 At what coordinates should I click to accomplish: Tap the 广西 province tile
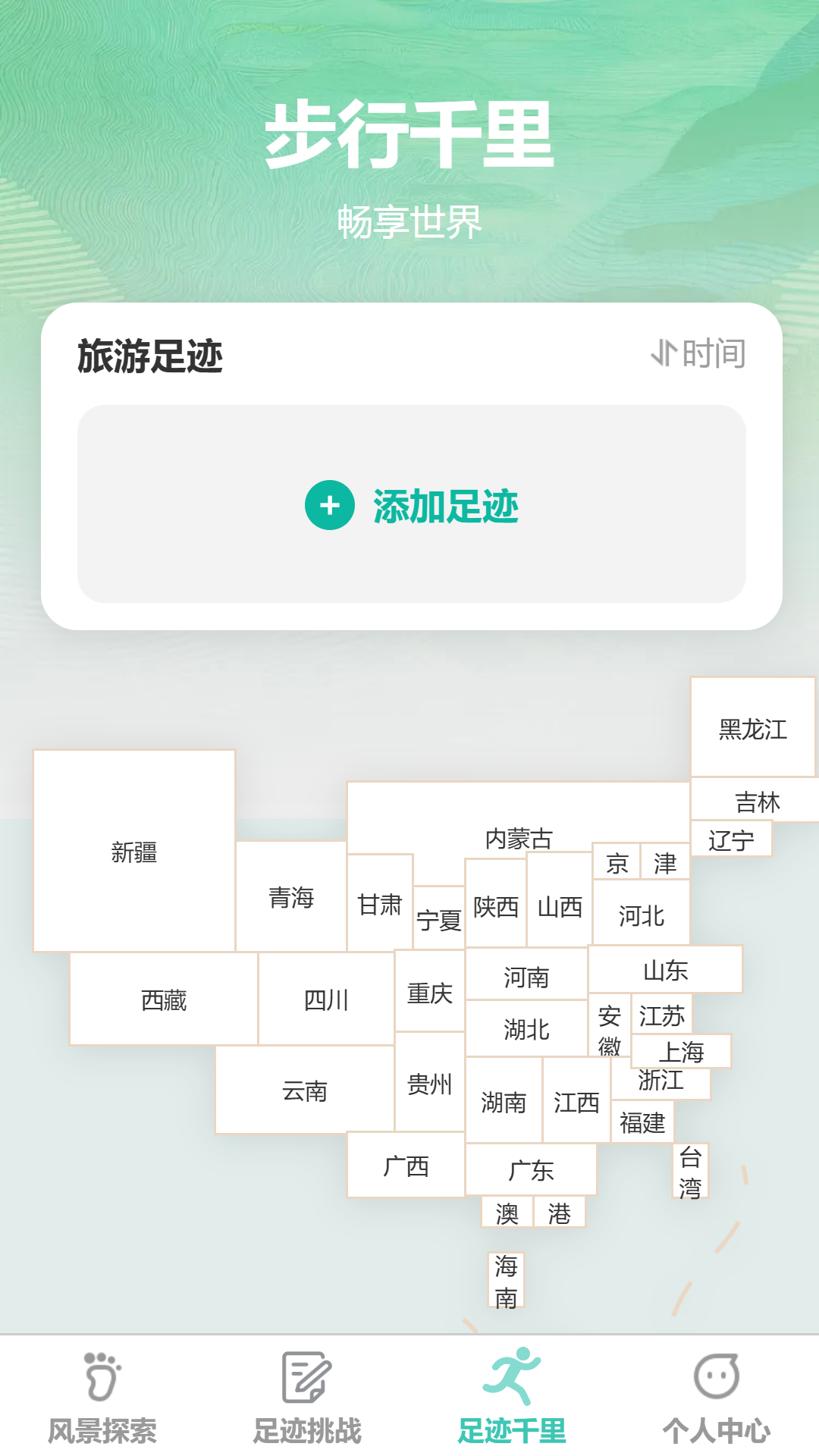tap(406, 1165)
